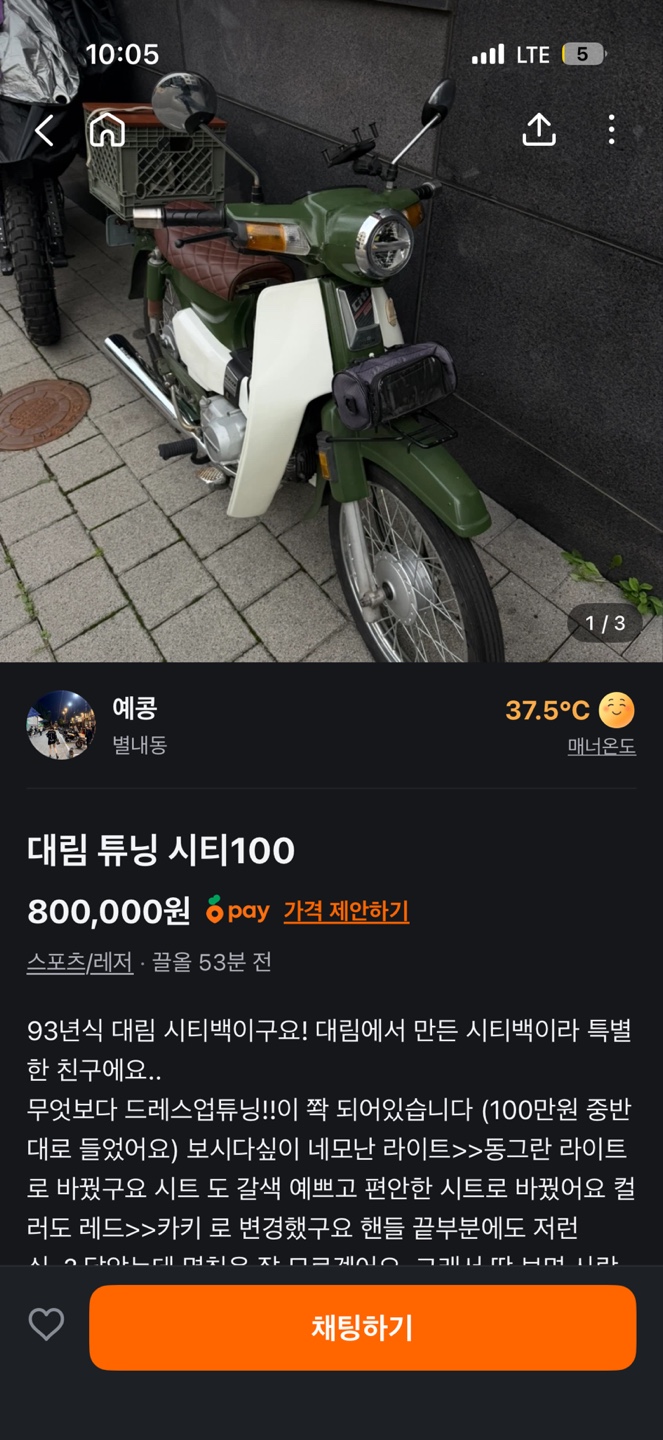Open the three-dot overflow menu
Screen dimensions: 663x1440
611,129
